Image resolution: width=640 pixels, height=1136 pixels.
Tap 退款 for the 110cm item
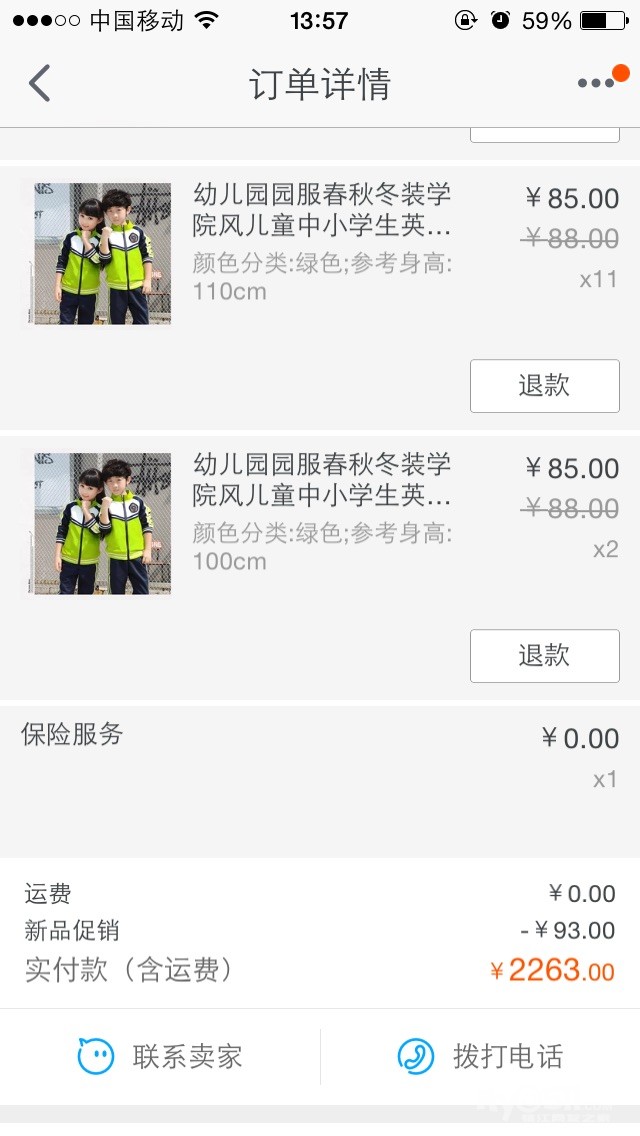[544, 386]
